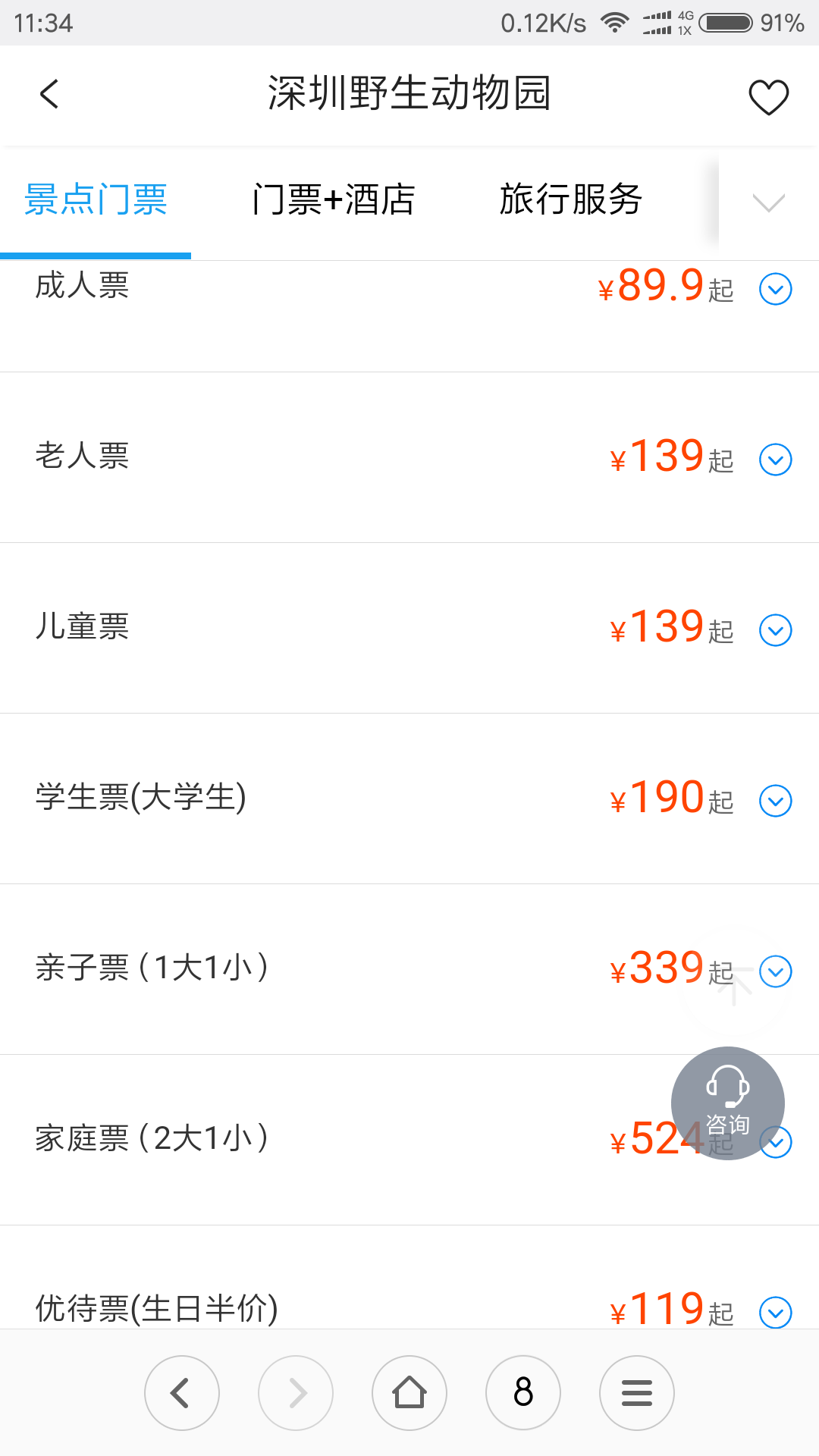
Task: Expand the 成人票 ticket options
Action: coord(776,289)
